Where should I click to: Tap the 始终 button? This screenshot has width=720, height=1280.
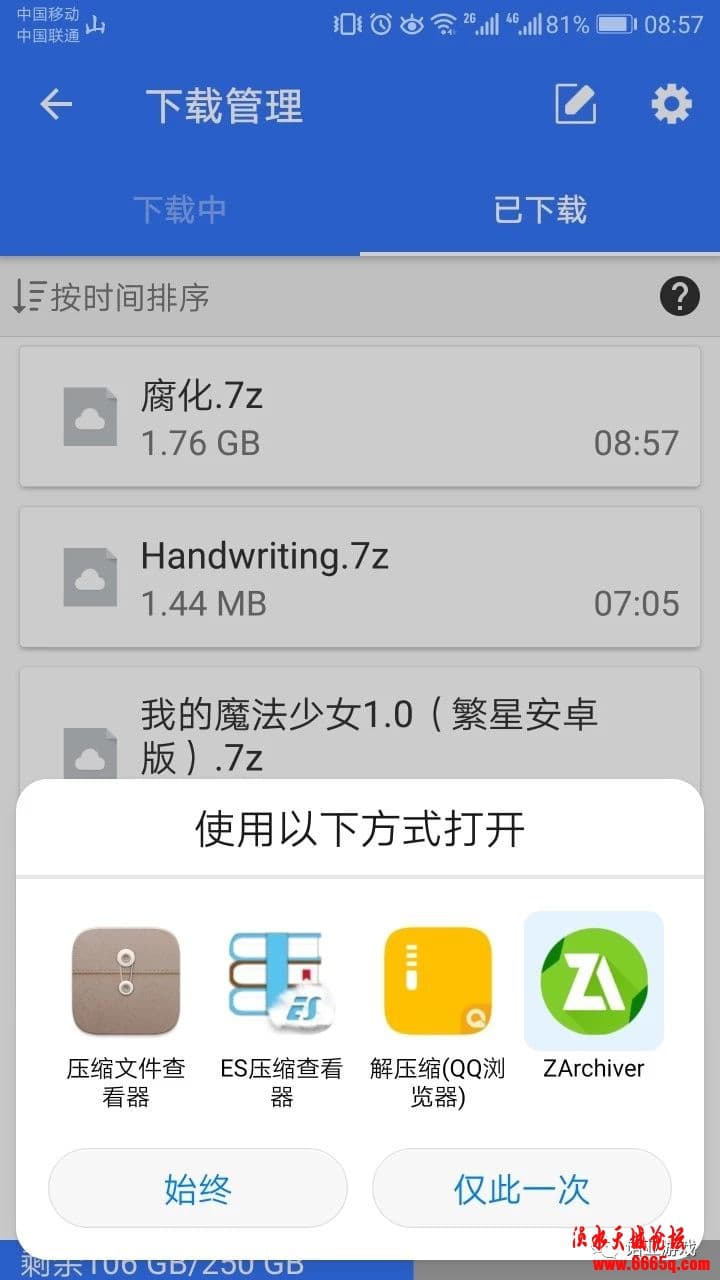click(x=198, y=1188)
